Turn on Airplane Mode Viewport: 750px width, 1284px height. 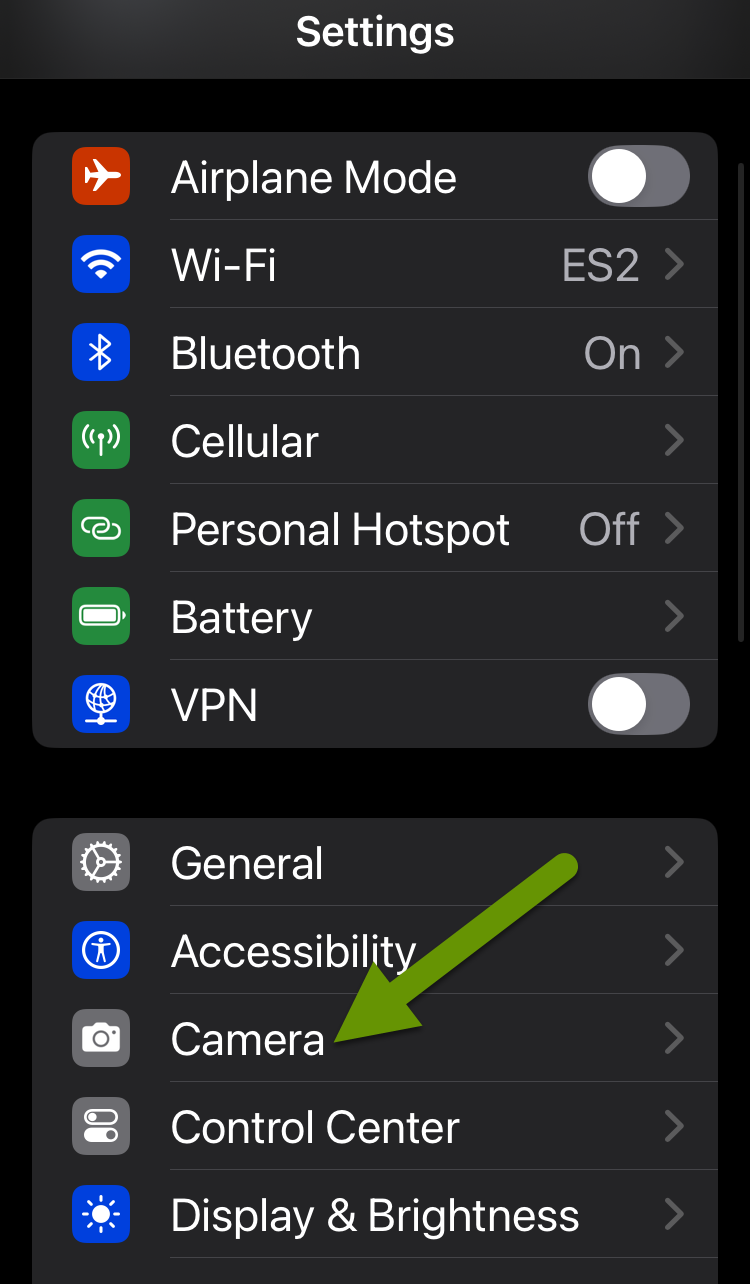[638, 176]
